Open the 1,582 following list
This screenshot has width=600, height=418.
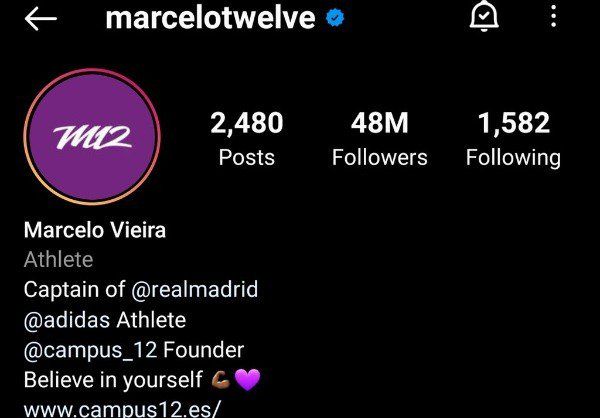[x=513, y=138]
